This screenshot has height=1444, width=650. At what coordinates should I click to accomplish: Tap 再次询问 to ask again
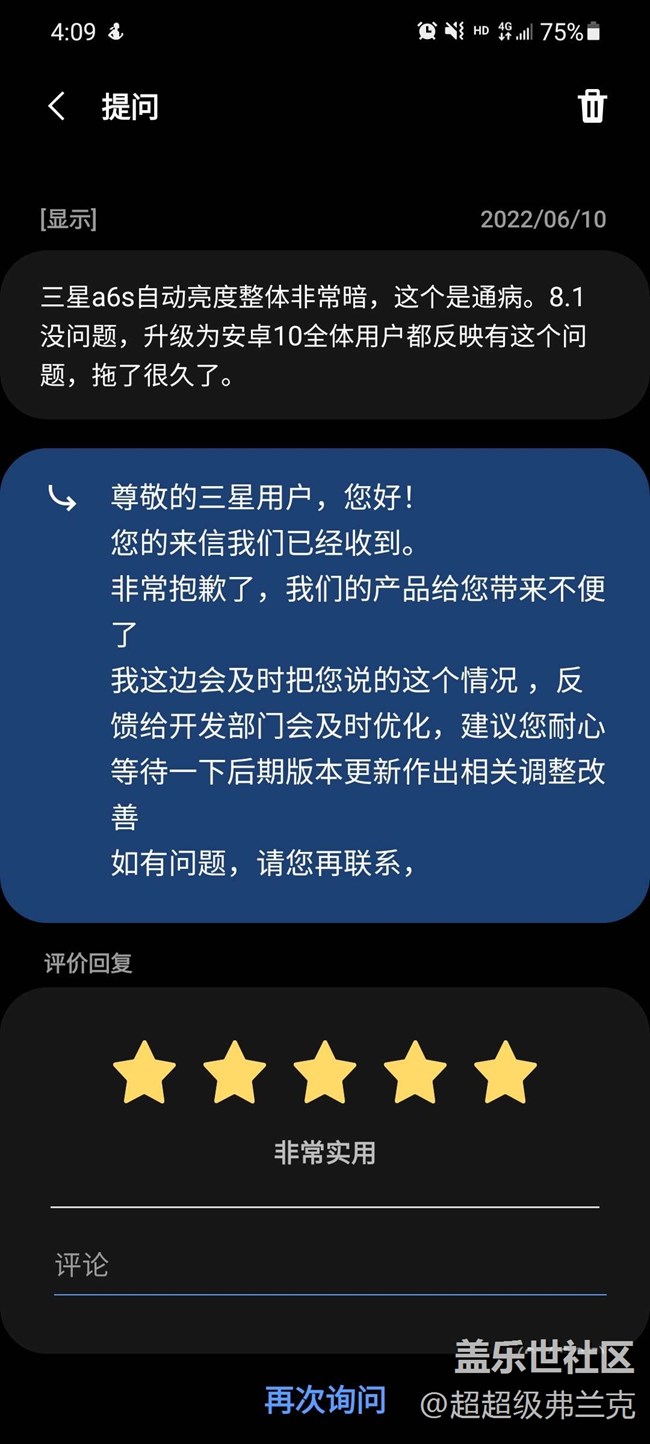325,1400
